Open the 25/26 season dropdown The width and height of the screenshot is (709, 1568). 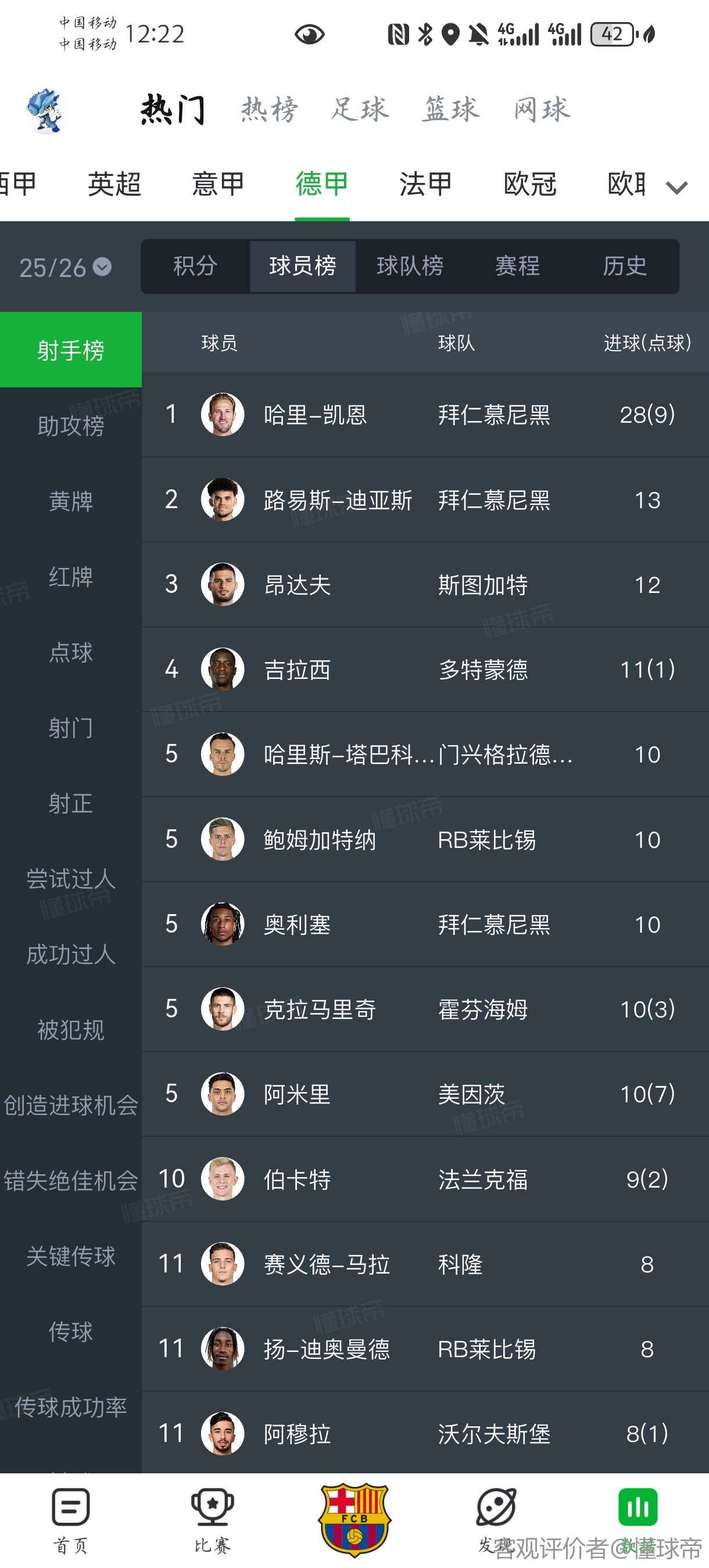pos(65,267)
